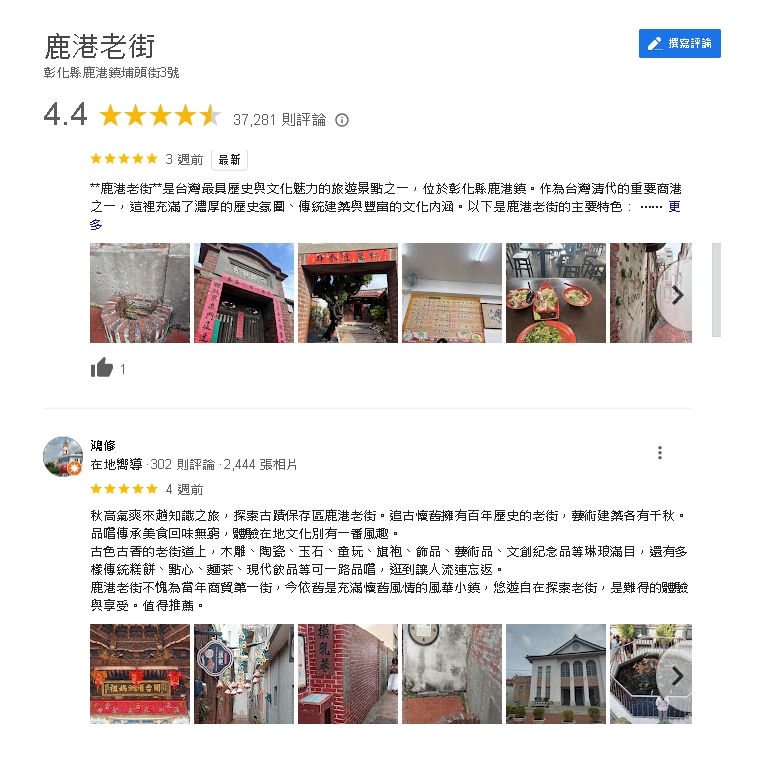Screen dimensions: 769x761
Task: Open the white historic building photo
Action: (x=555, y=674)
